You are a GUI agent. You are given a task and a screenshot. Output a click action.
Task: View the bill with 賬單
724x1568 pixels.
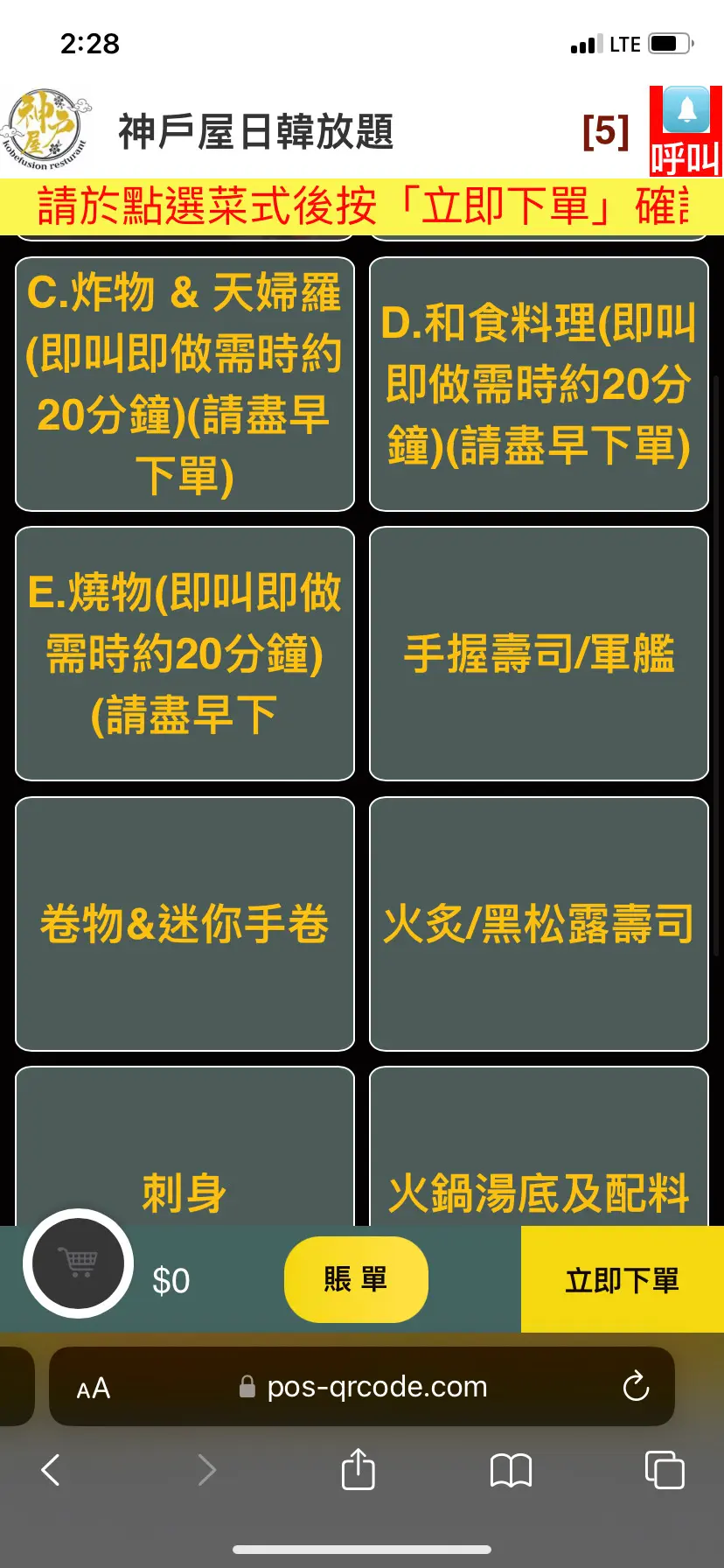356,1279
